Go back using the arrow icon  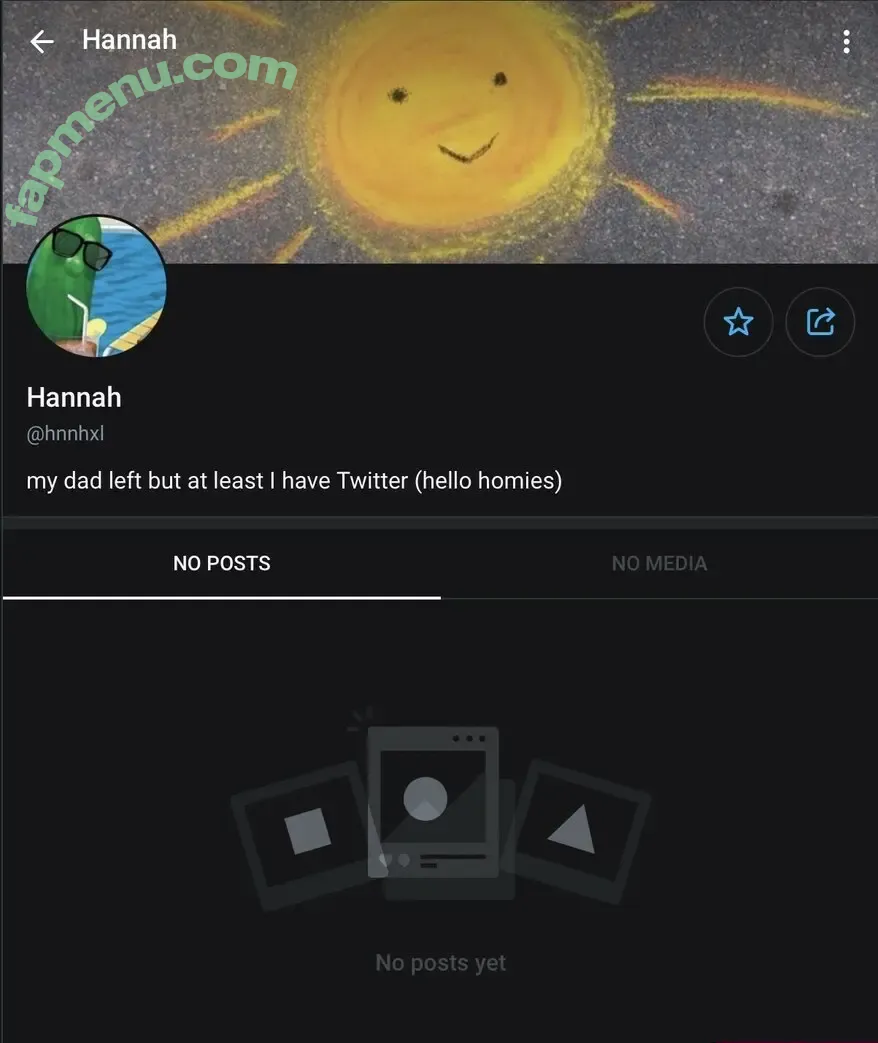(x=41, y=41)
